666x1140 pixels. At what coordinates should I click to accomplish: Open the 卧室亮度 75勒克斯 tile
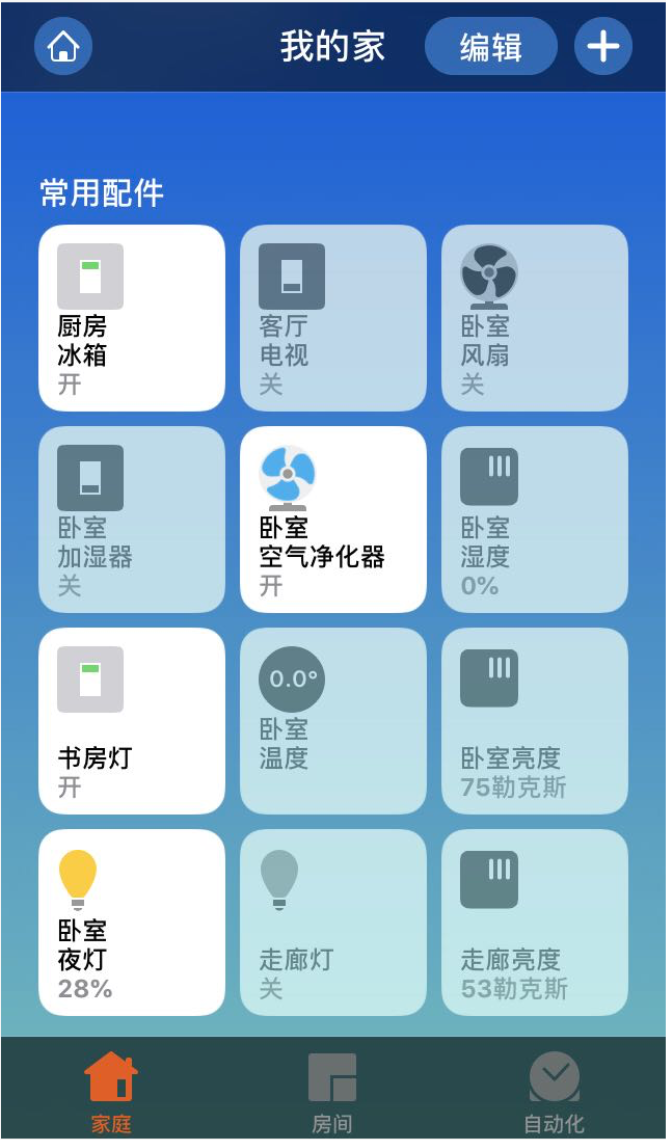(x=534, y=720)
